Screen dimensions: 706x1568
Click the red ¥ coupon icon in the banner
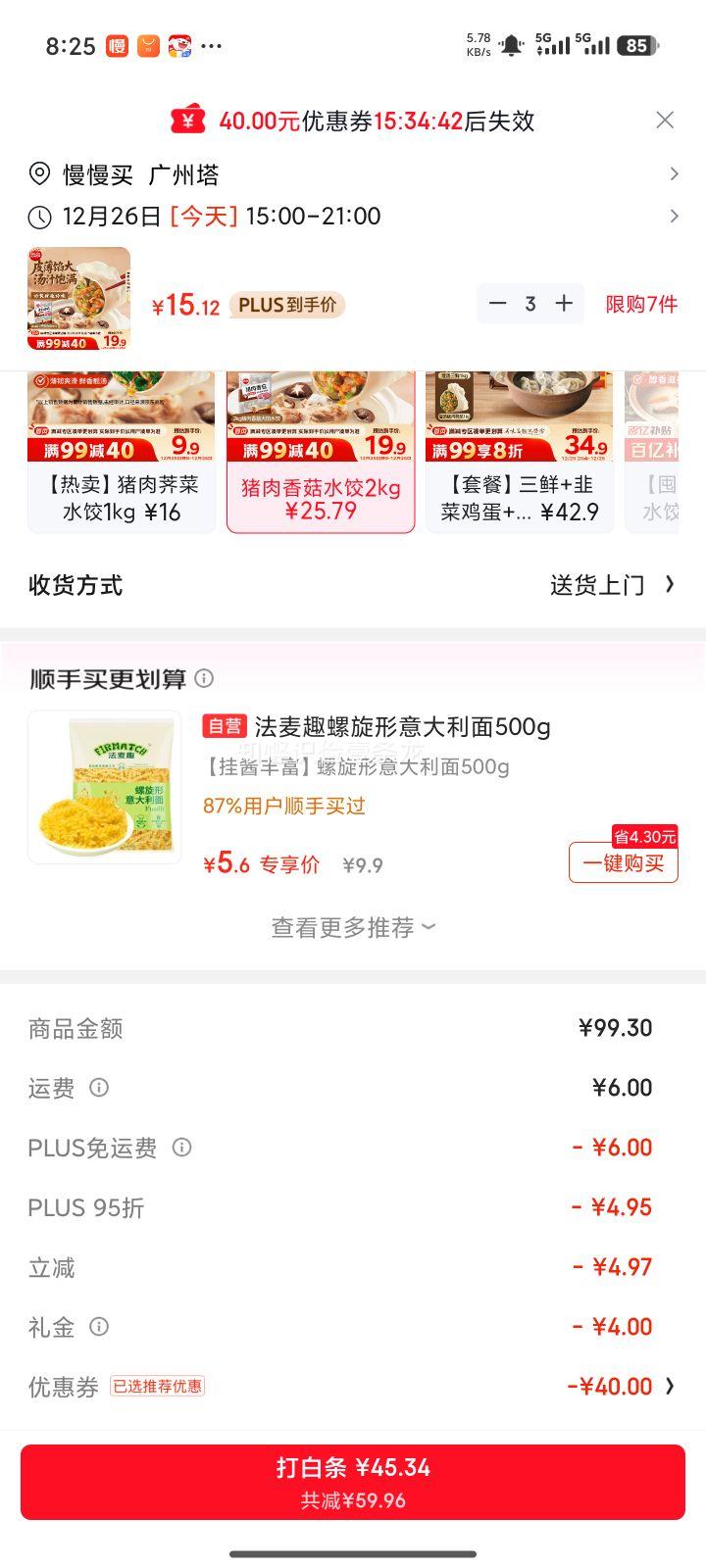tap(188, 120)
